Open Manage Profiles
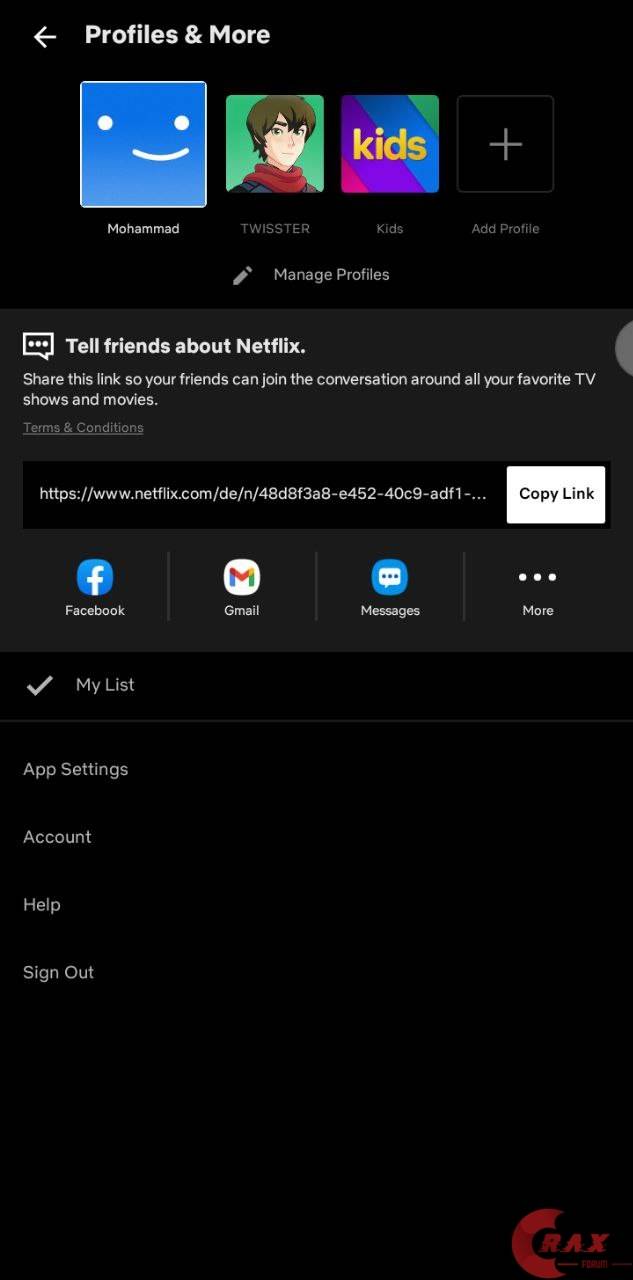 click(x=311, y=275)
